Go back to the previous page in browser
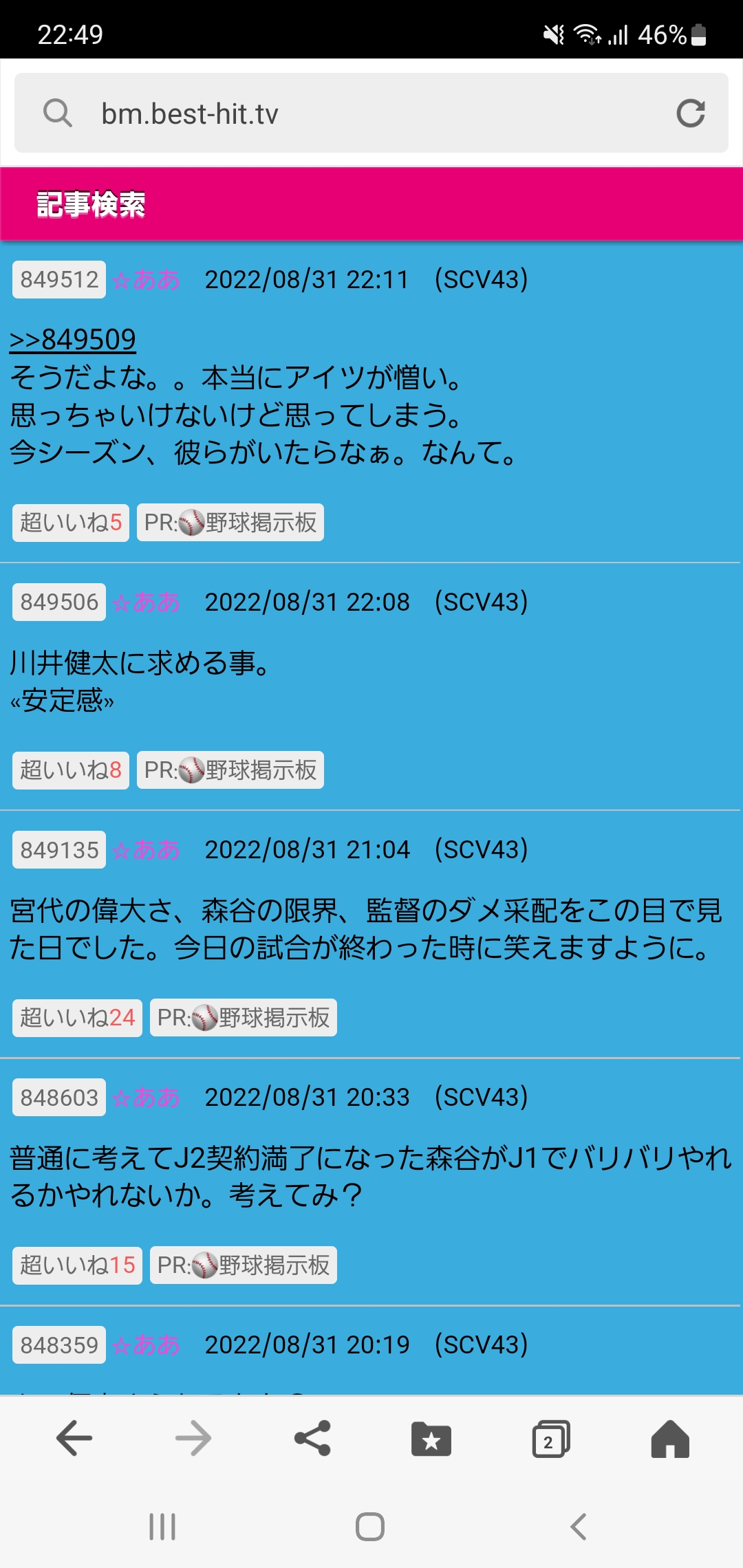This screenshot has height=1568, width=743. (x=74, y=1438)
